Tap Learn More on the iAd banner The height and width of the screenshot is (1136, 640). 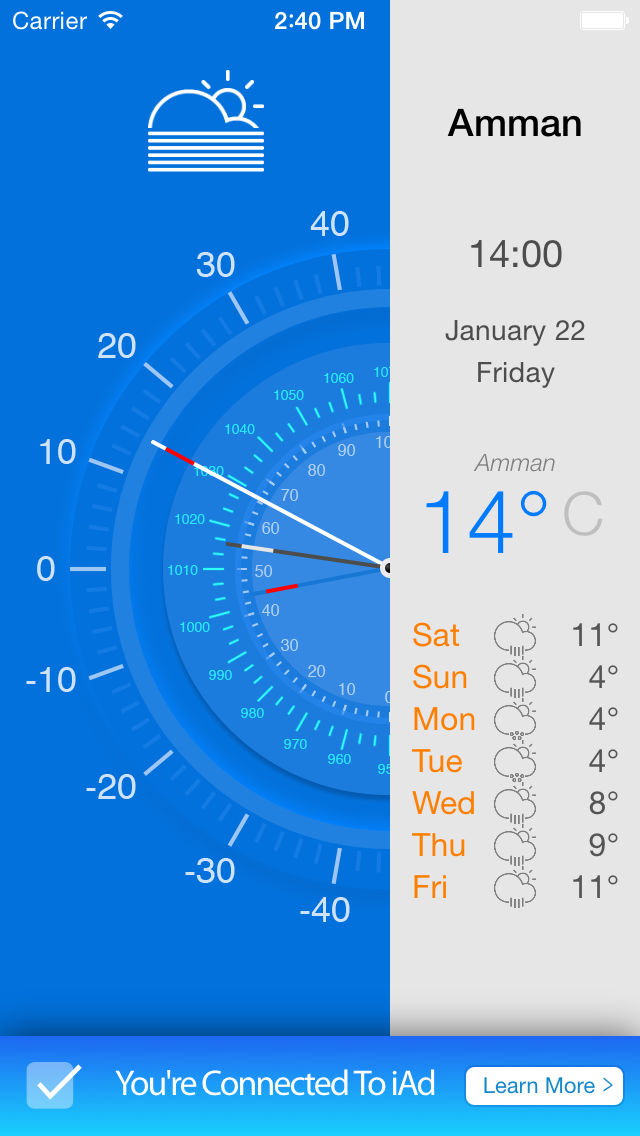[544, 1085]
